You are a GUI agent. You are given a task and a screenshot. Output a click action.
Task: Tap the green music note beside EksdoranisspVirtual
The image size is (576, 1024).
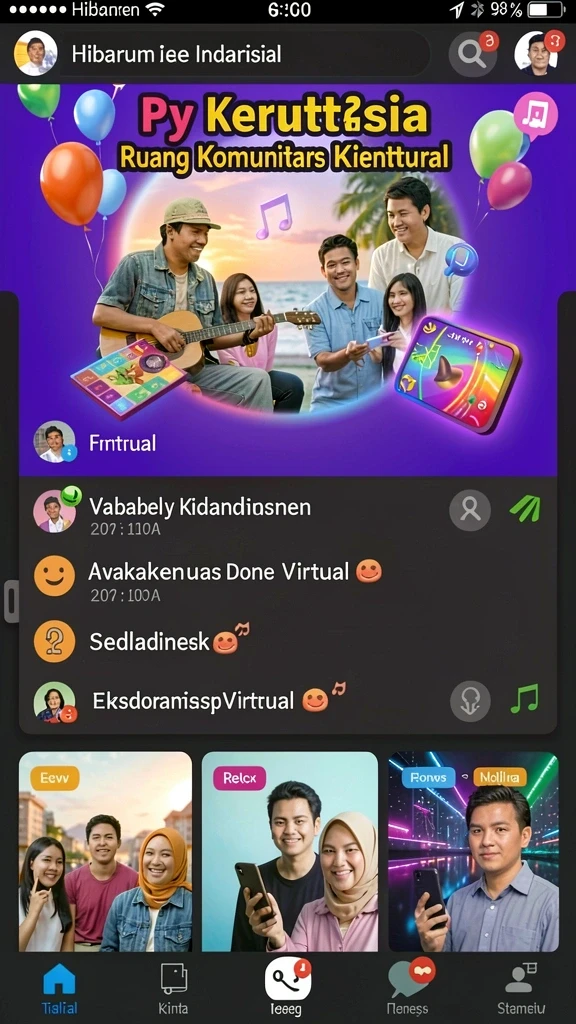(x=524, y=699)
